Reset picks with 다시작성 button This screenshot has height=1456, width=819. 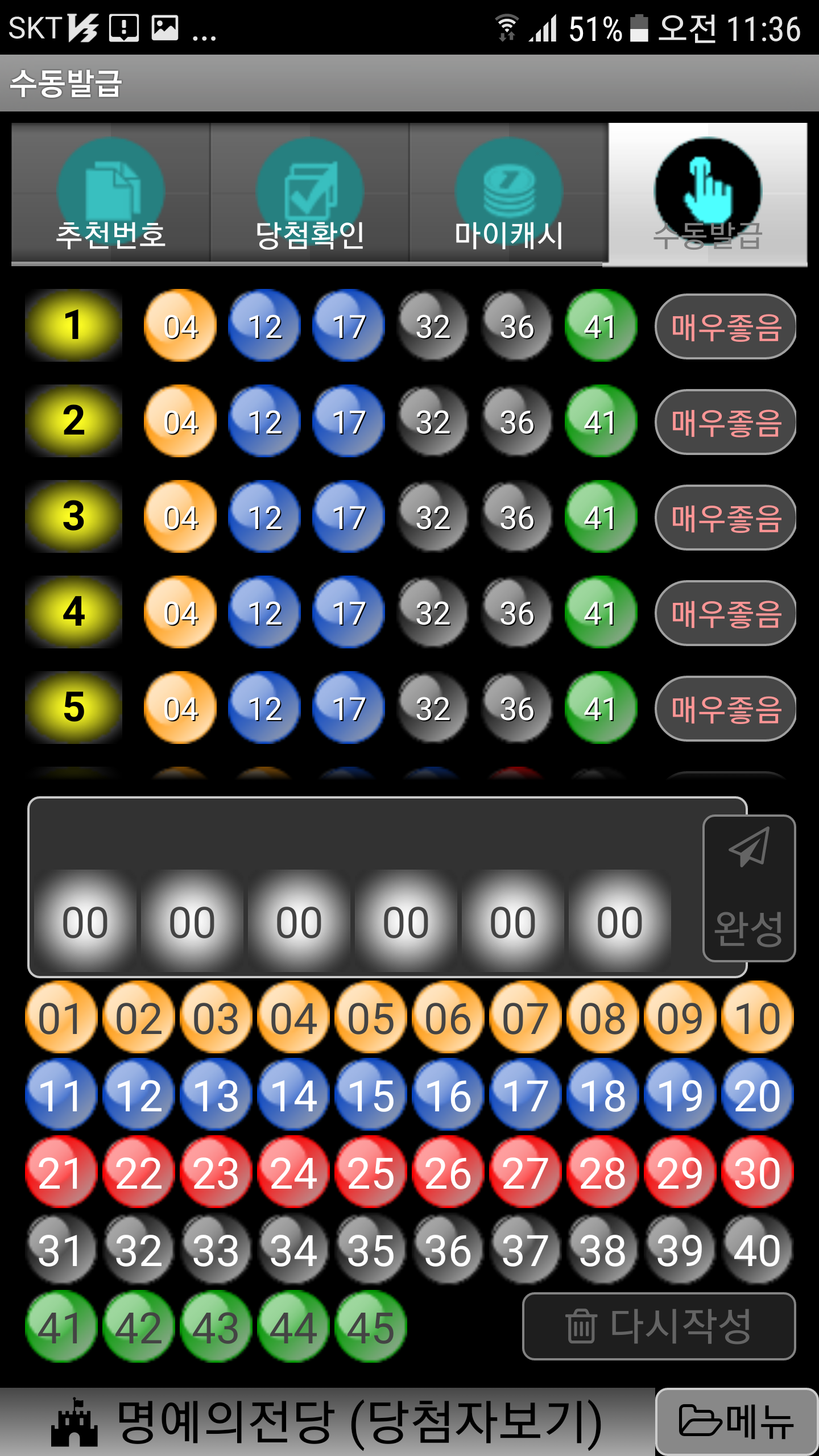point(659,1326)
